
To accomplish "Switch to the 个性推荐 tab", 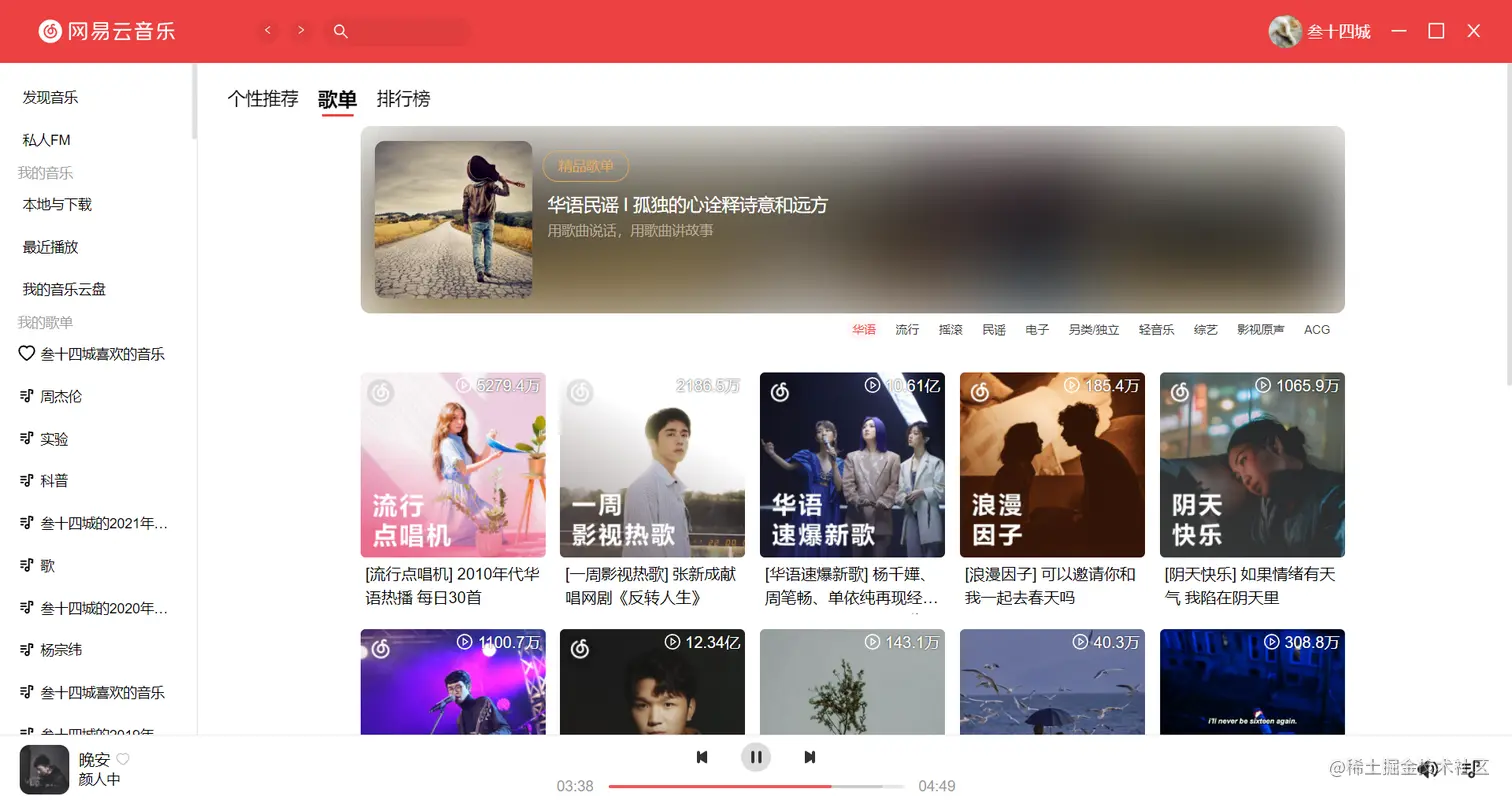I will 263,99.
